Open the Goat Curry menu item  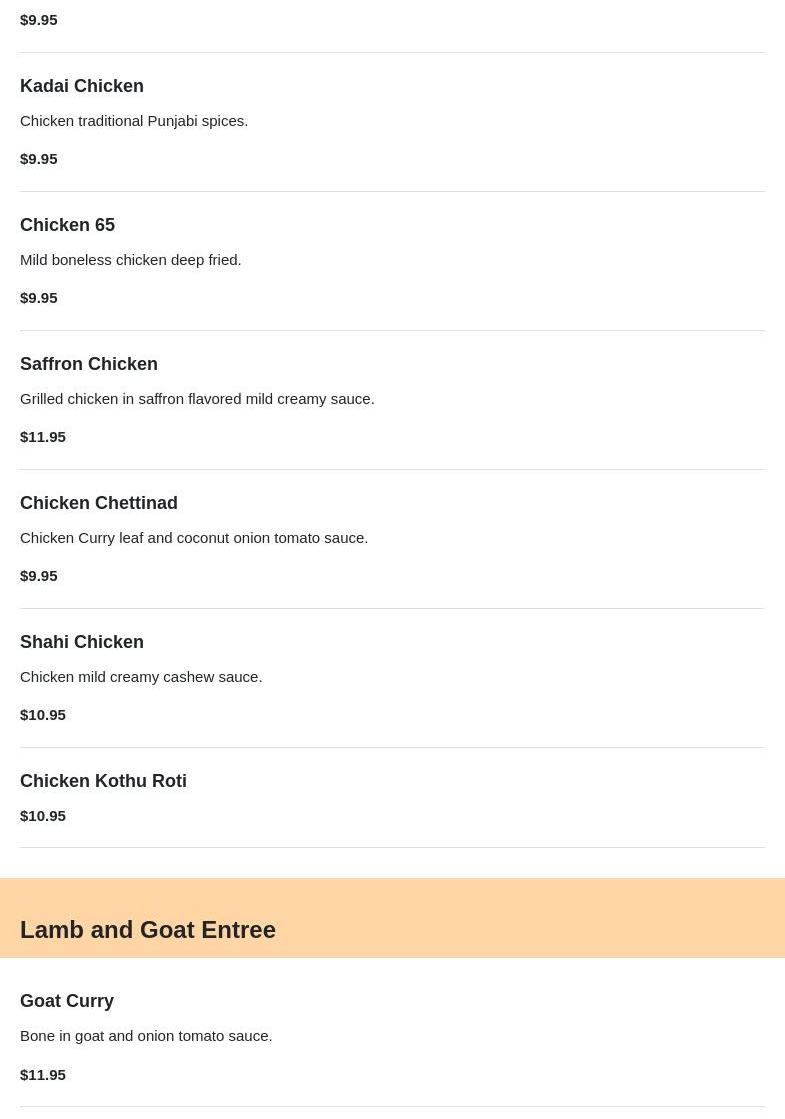pyautogui.click(x=67, y=1001)
